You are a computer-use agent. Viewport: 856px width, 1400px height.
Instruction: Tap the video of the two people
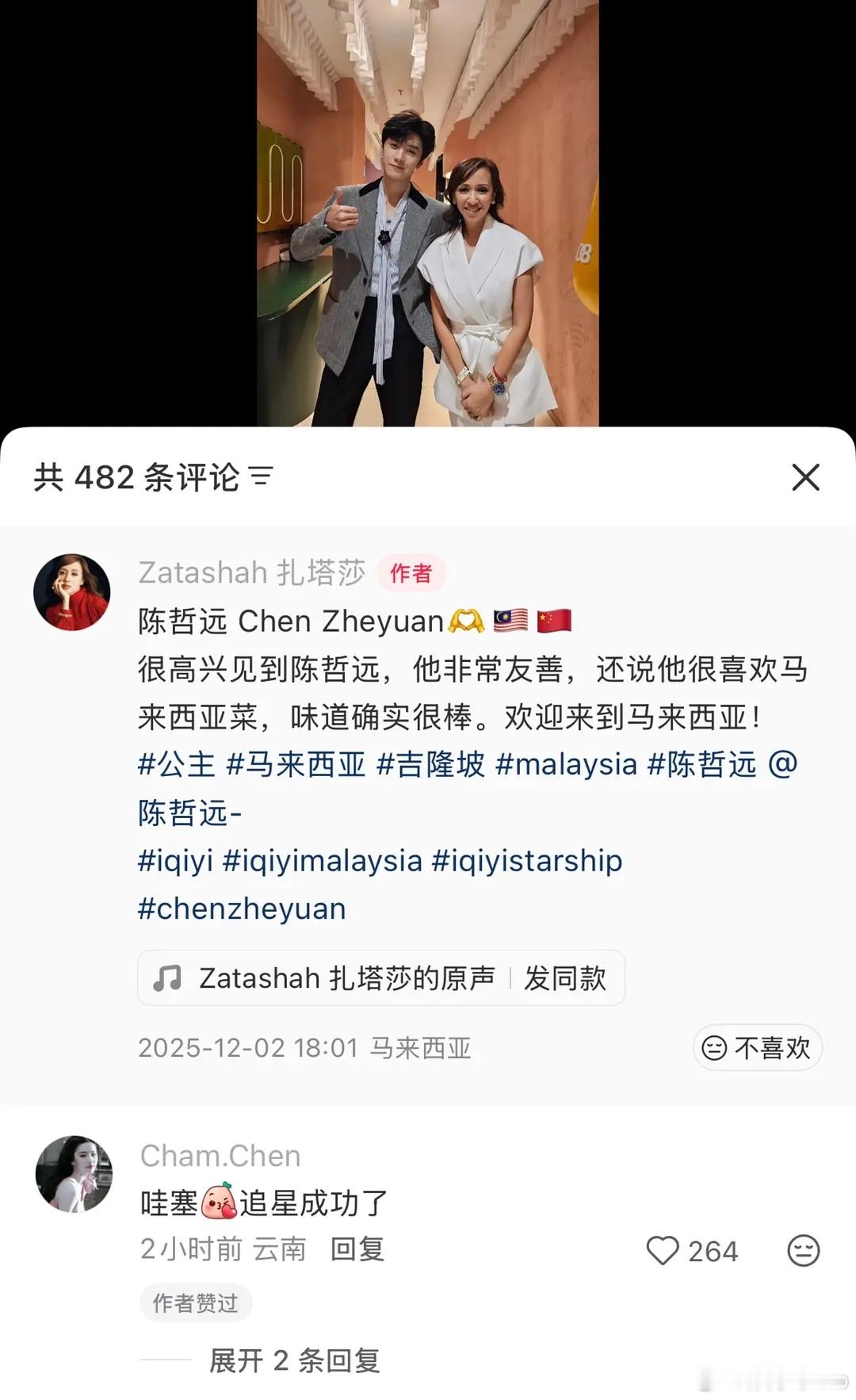pos(428,214)
